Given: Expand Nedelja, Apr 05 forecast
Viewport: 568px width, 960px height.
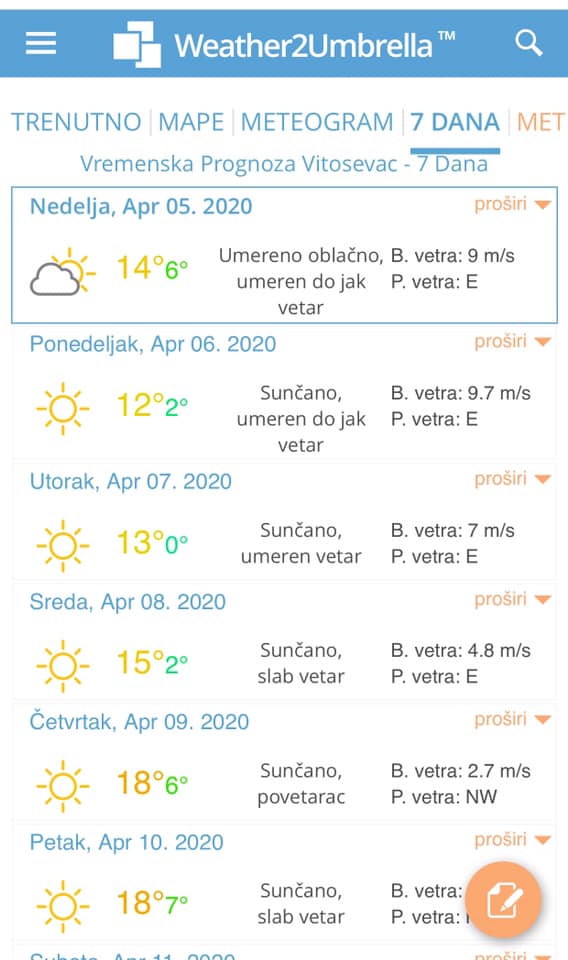Looking at the screenshot, I should (513, 204).
